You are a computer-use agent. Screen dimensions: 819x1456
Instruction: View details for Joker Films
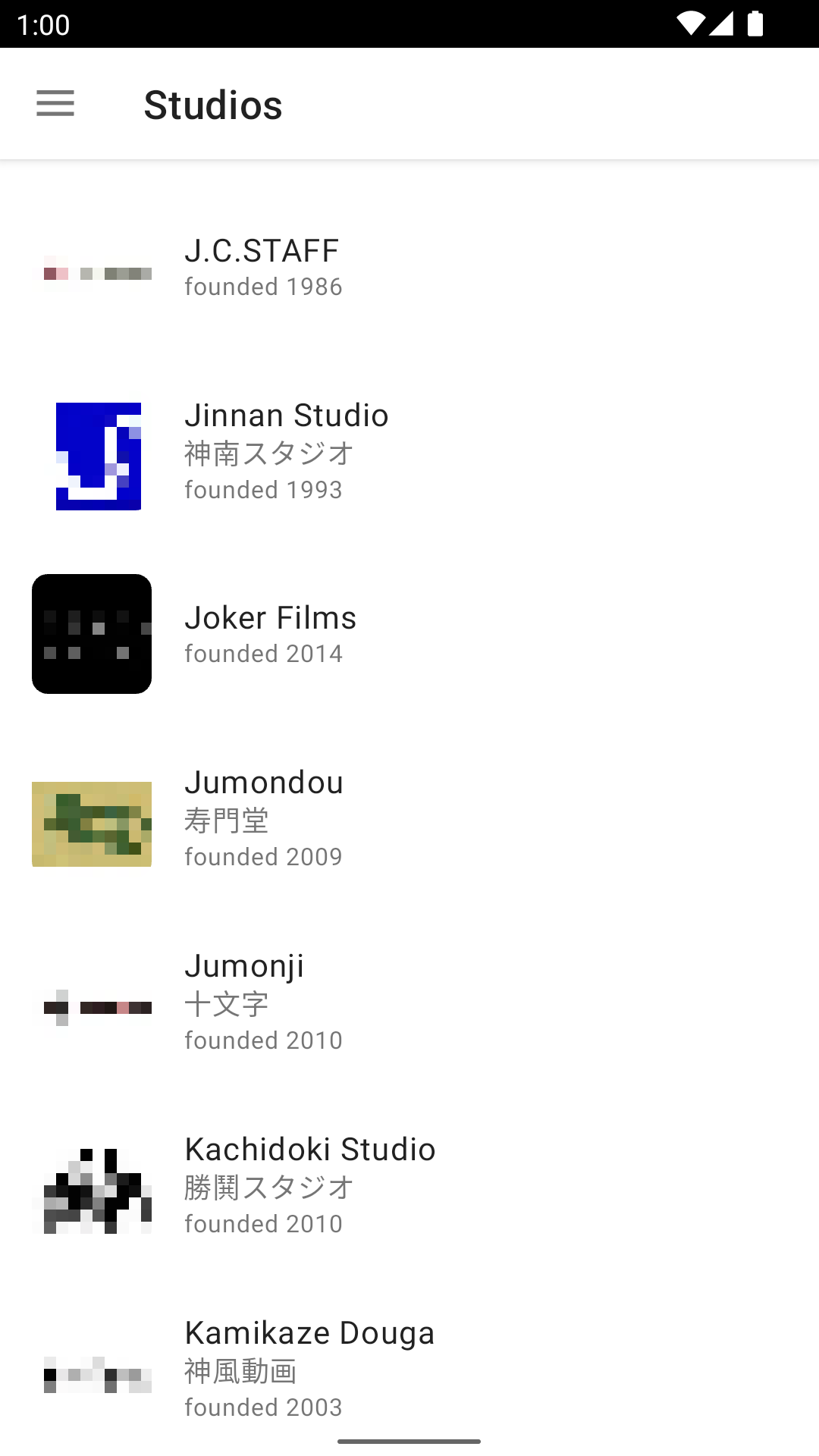[409, 635]
